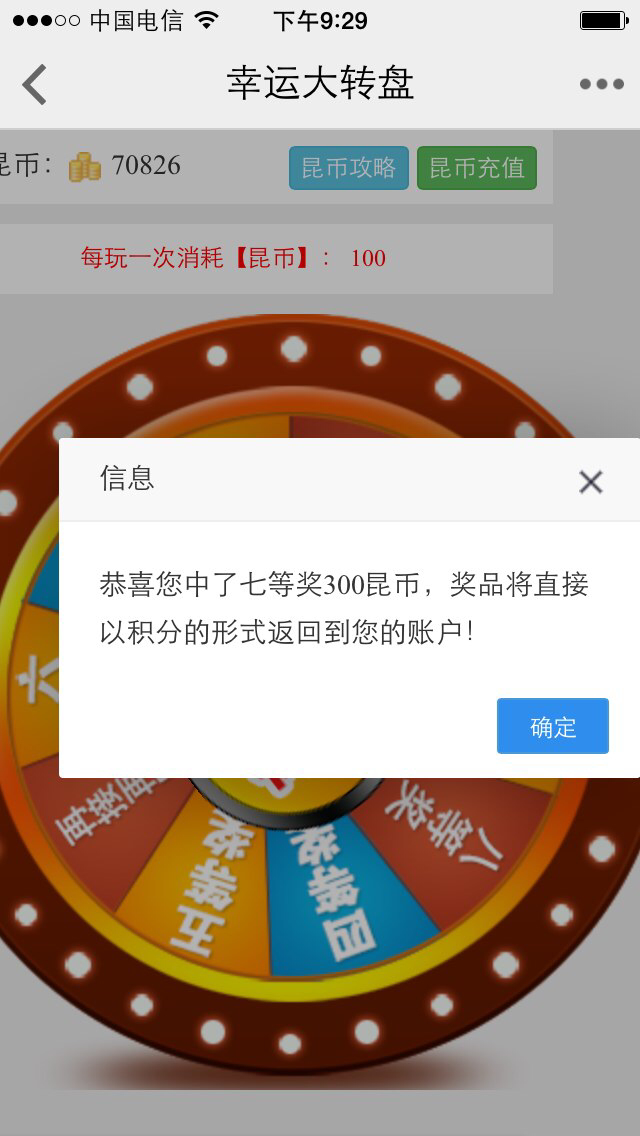Tap 昆币充值 to recharge coins

[x=477, y=168]
